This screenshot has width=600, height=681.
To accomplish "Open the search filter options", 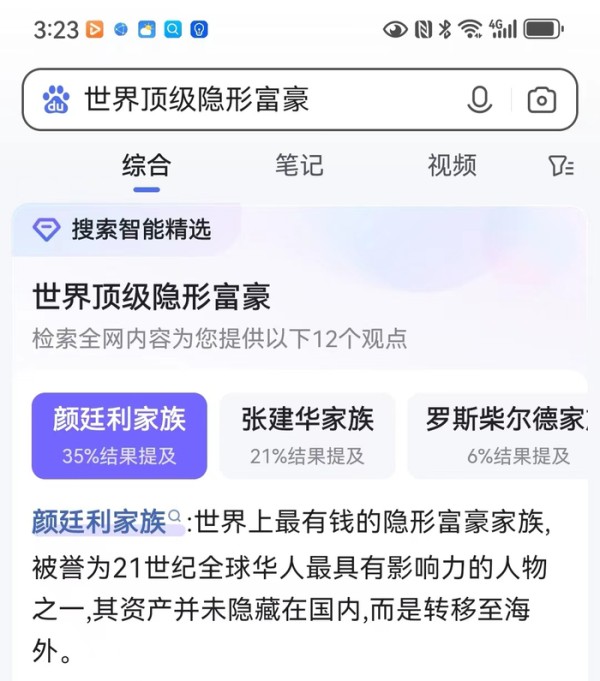I will (561, 166).
